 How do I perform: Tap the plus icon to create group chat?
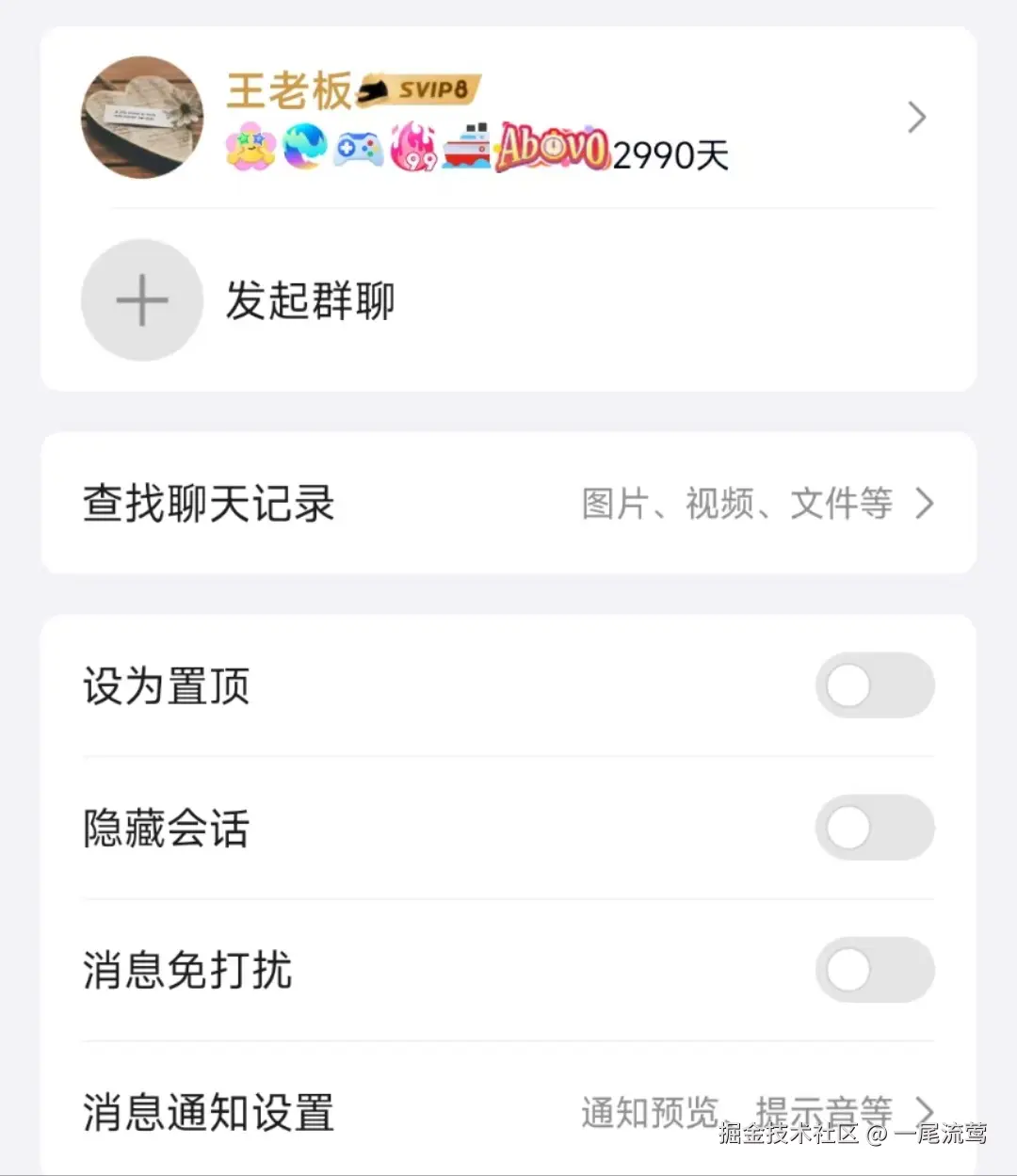pyautogui.click(x=141, y=299)
